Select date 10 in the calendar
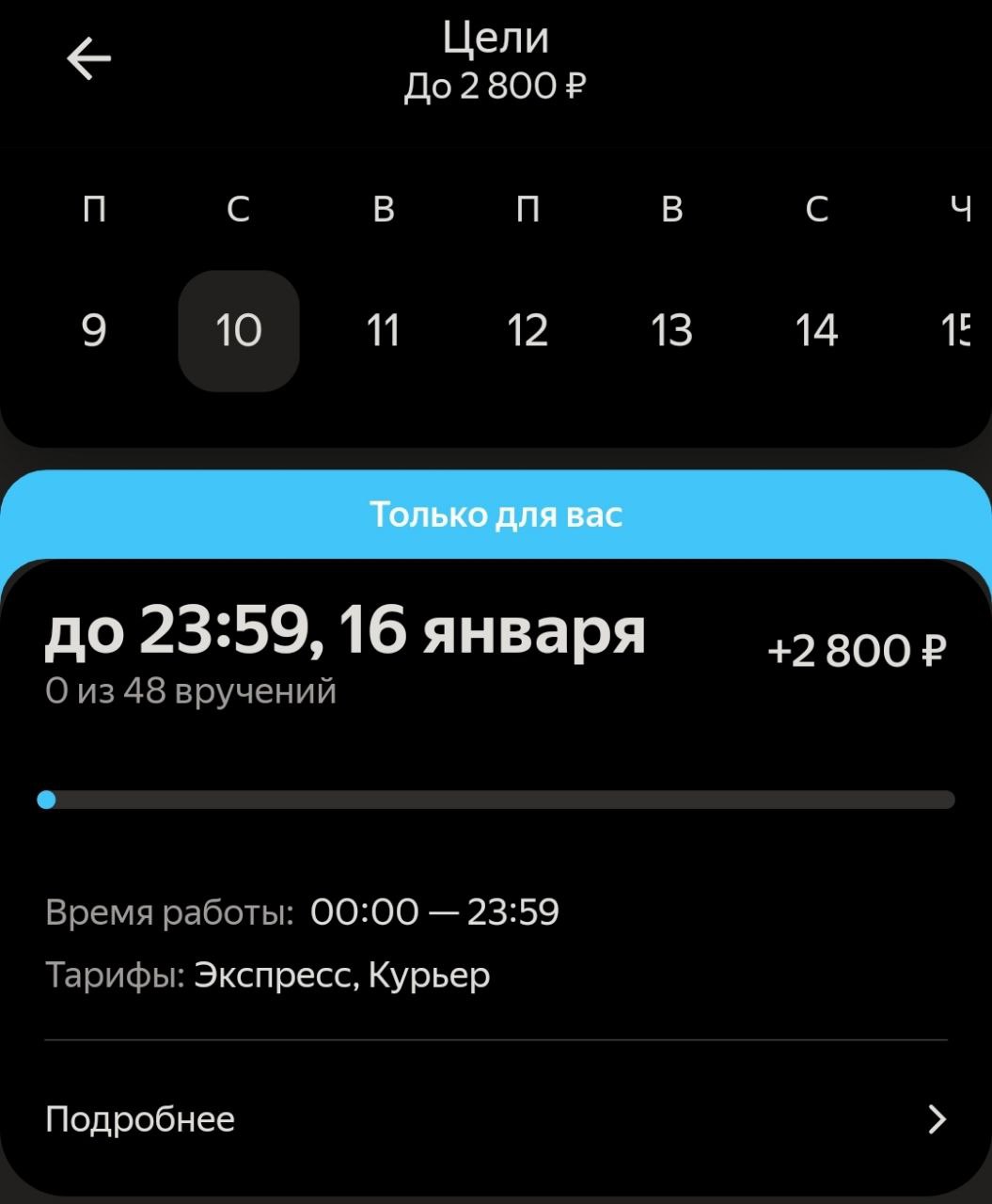 click(x=239, y=331)
